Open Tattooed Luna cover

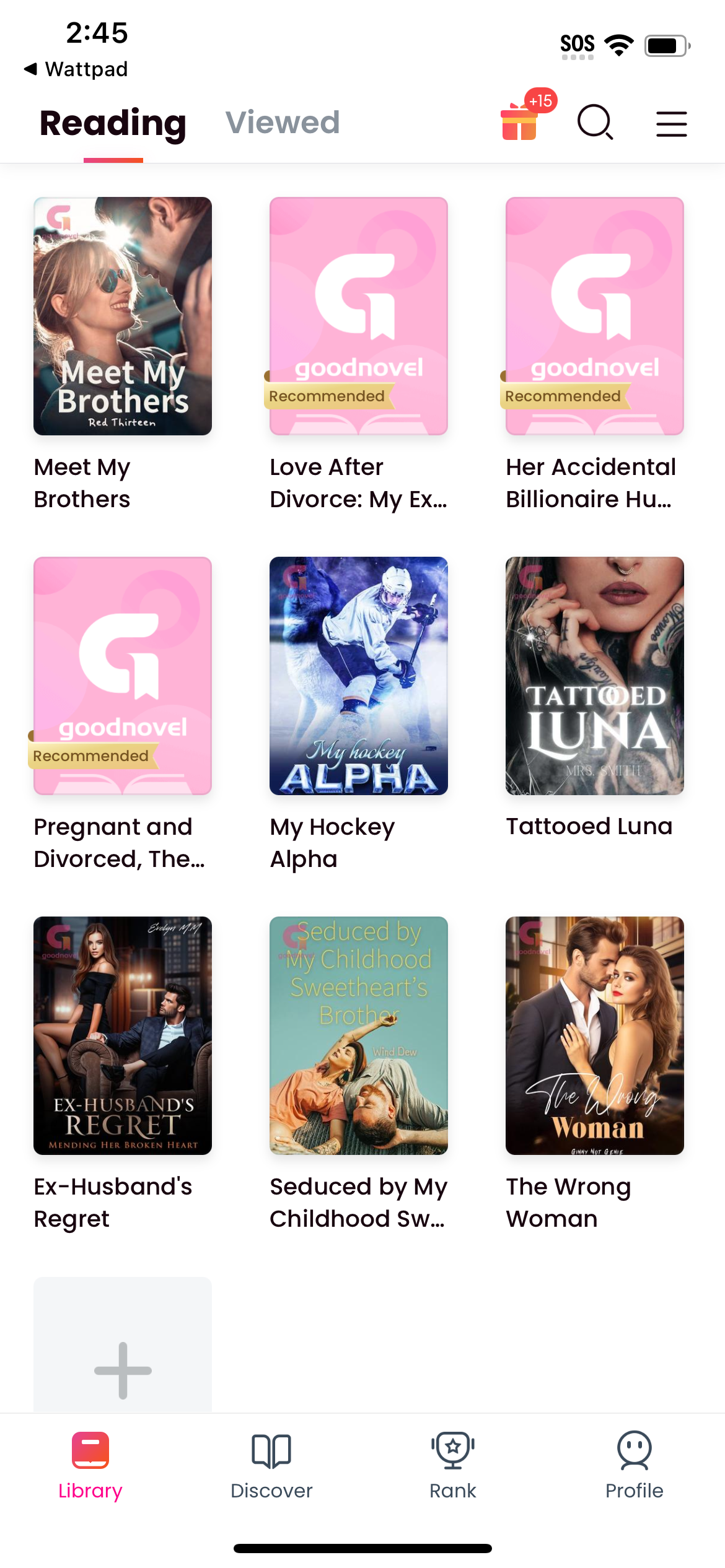[594, 676]
